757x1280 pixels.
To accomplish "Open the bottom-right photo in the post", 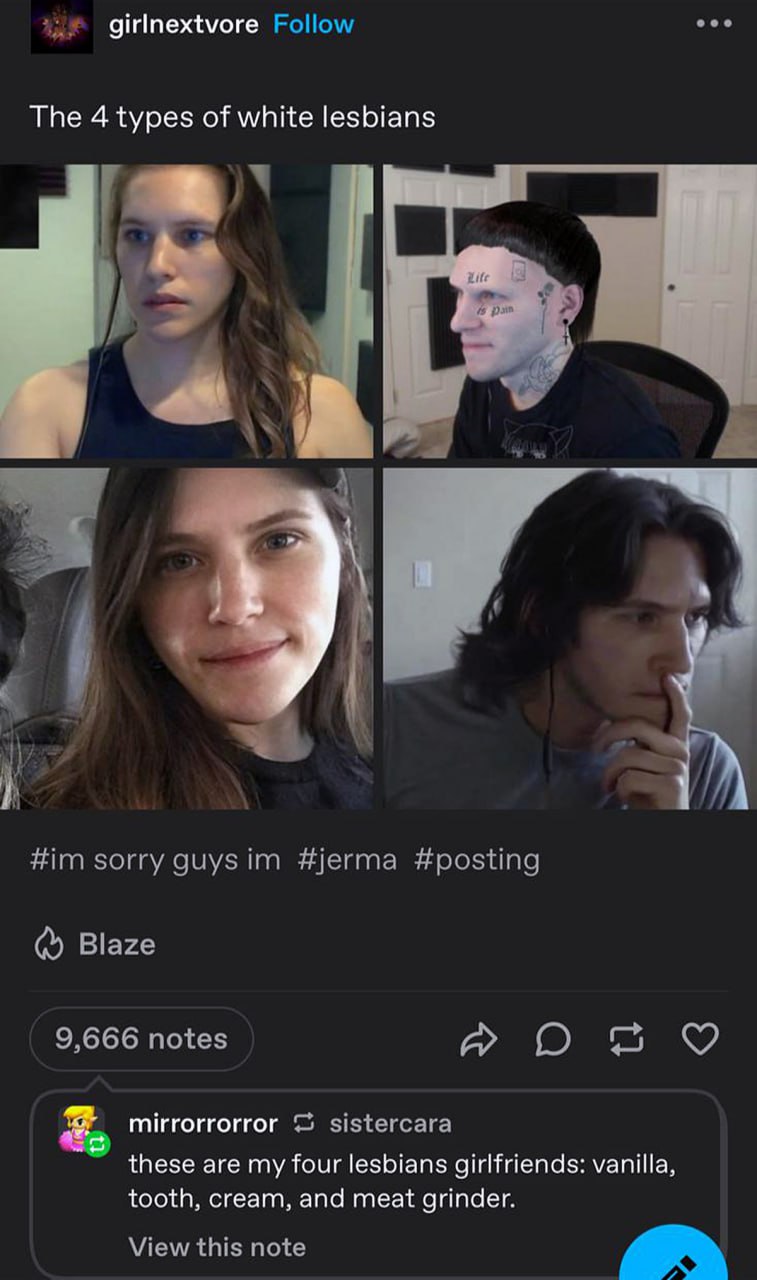I will [570, 639].
